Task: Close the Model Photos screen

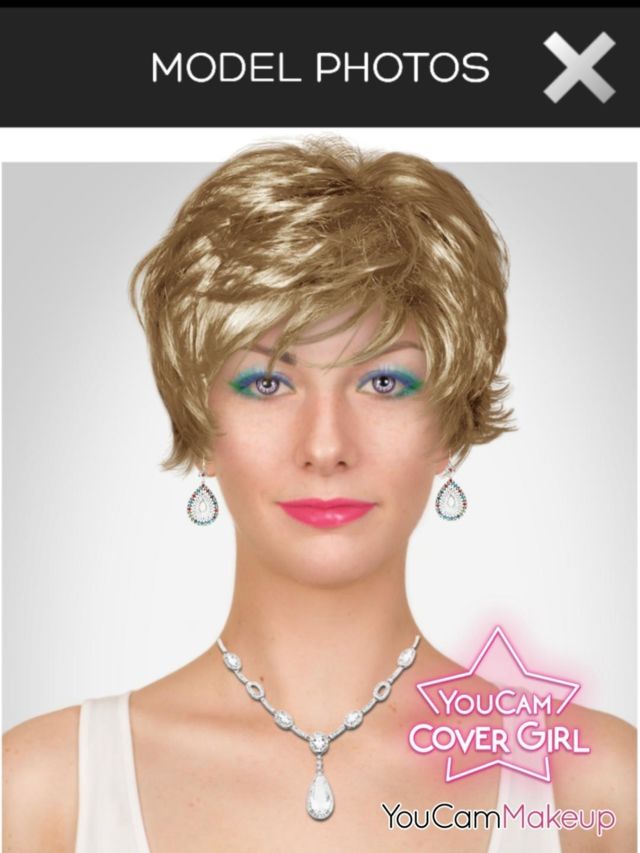Action: coord(579,67)
